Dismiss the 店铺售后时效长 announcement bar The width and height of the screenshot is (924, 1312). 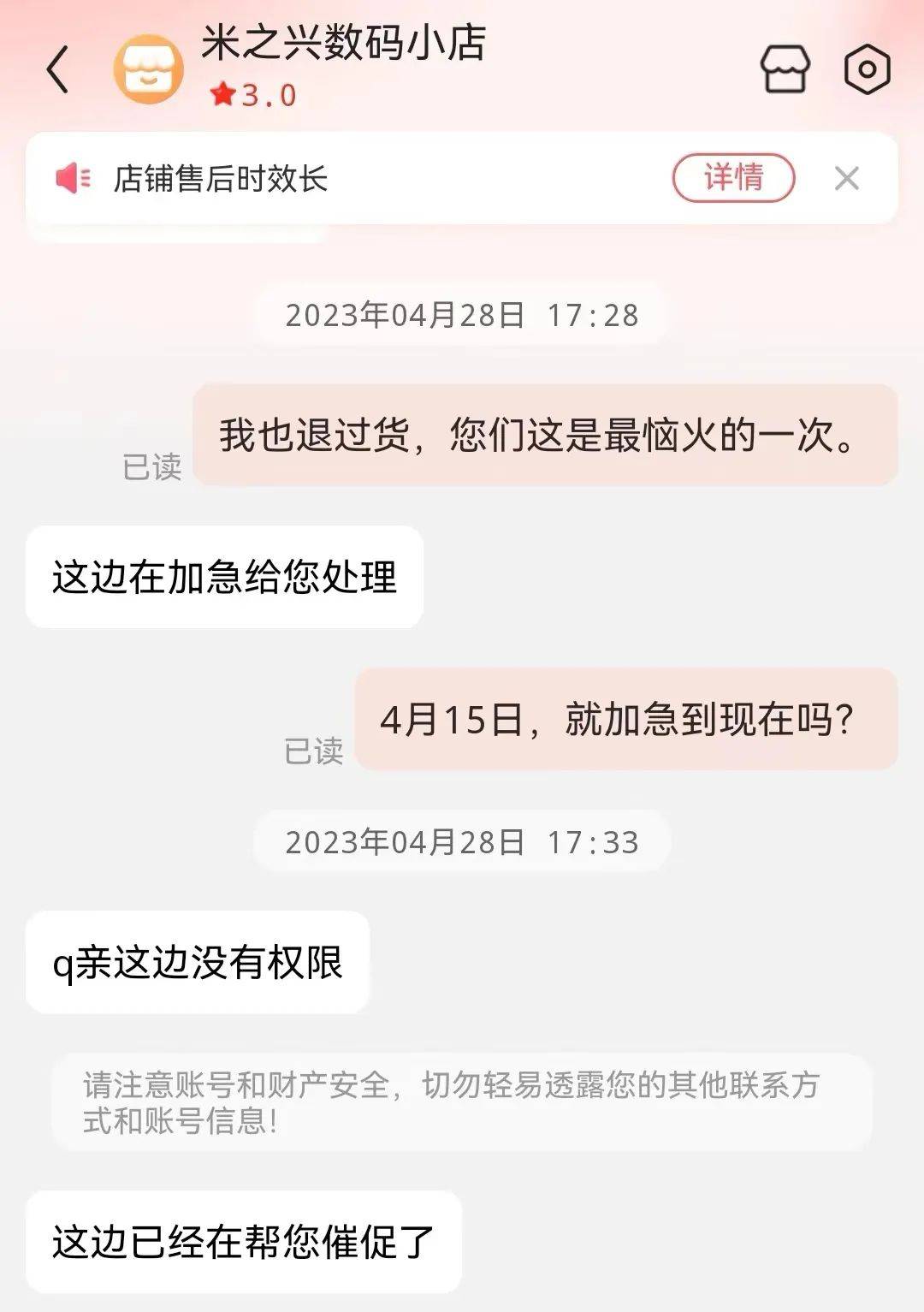coord(847,177)
